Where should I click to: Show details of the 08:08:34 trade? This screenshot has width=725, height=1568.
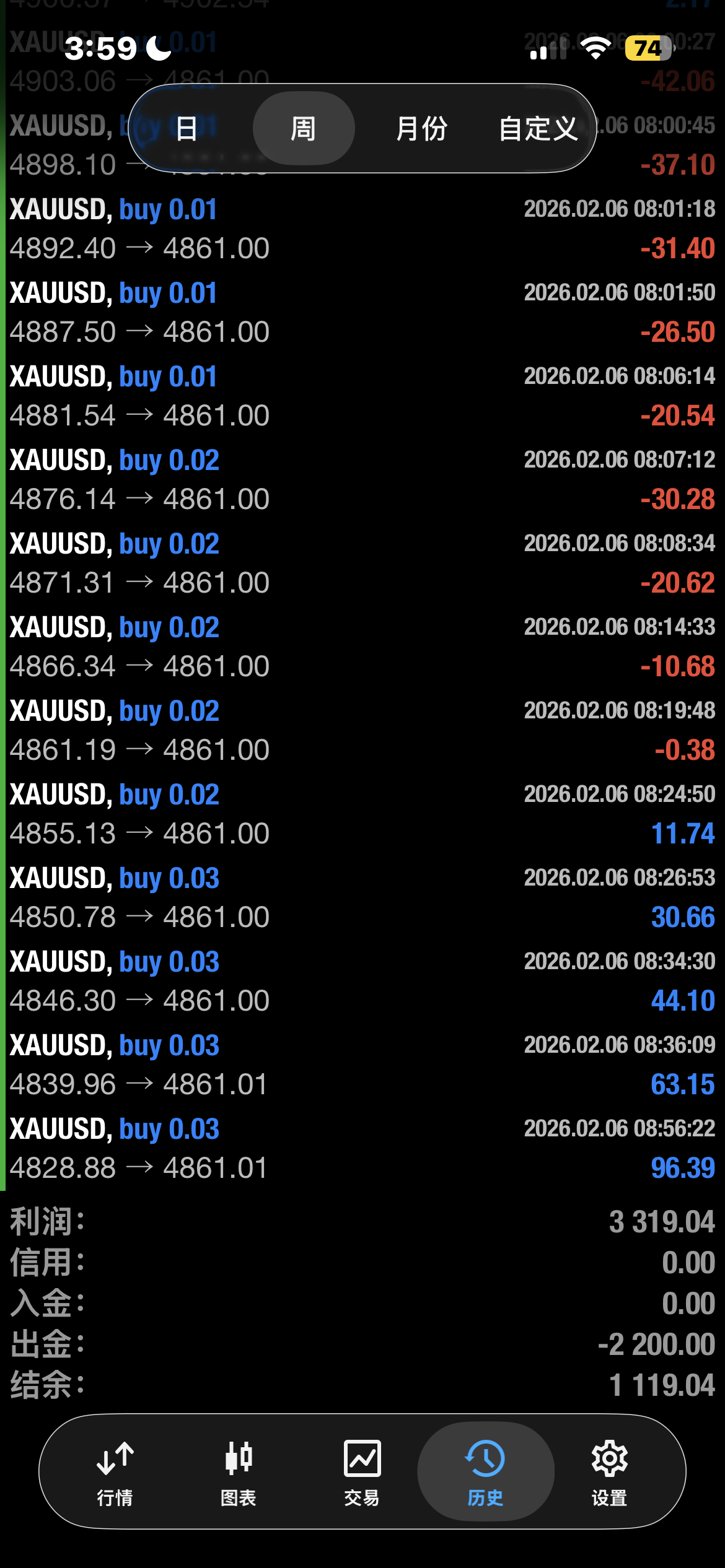362,564
